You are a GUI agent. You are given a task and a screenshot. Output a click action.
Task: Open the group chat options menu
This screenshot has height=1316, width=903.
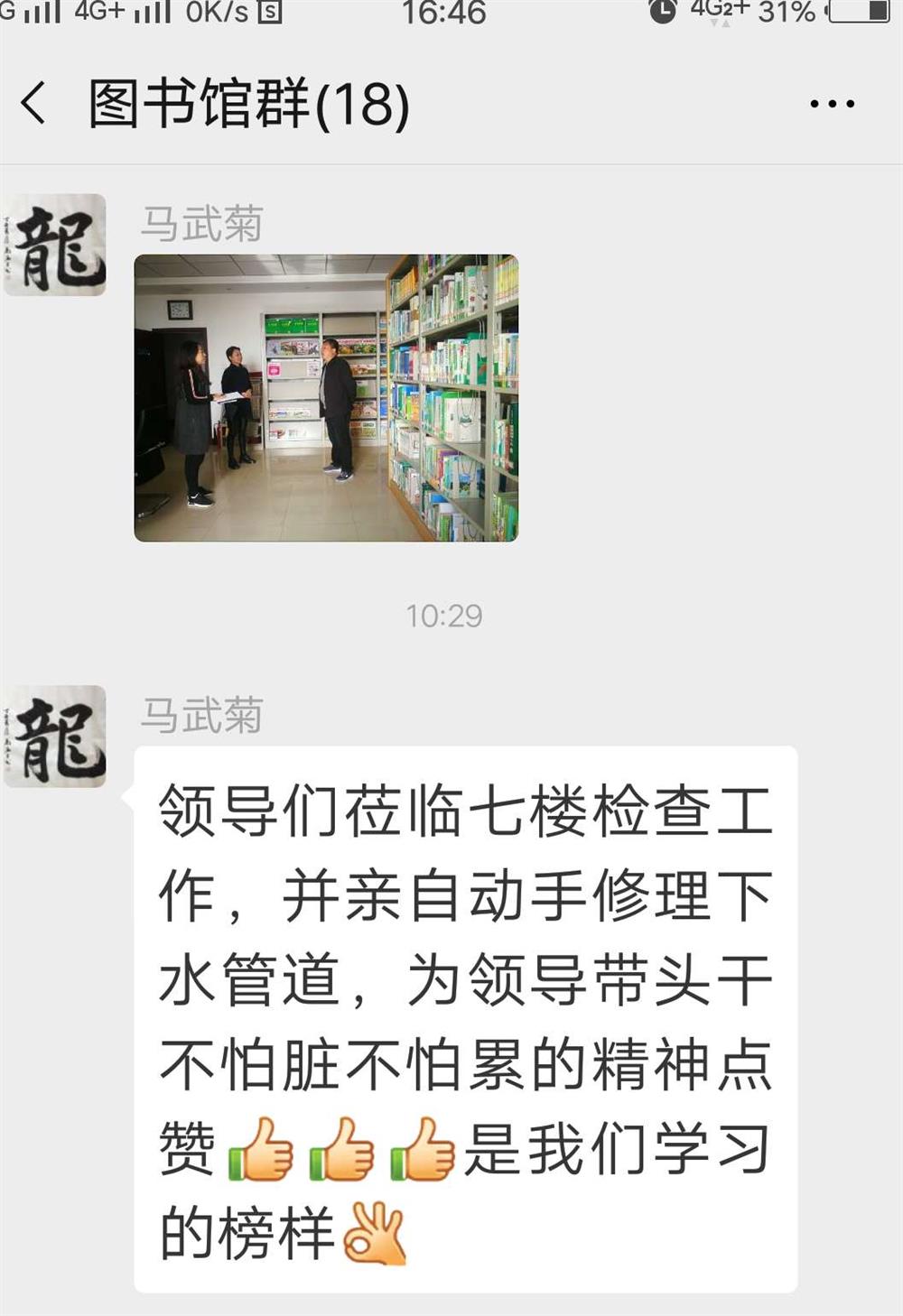(x=832, y=105)
